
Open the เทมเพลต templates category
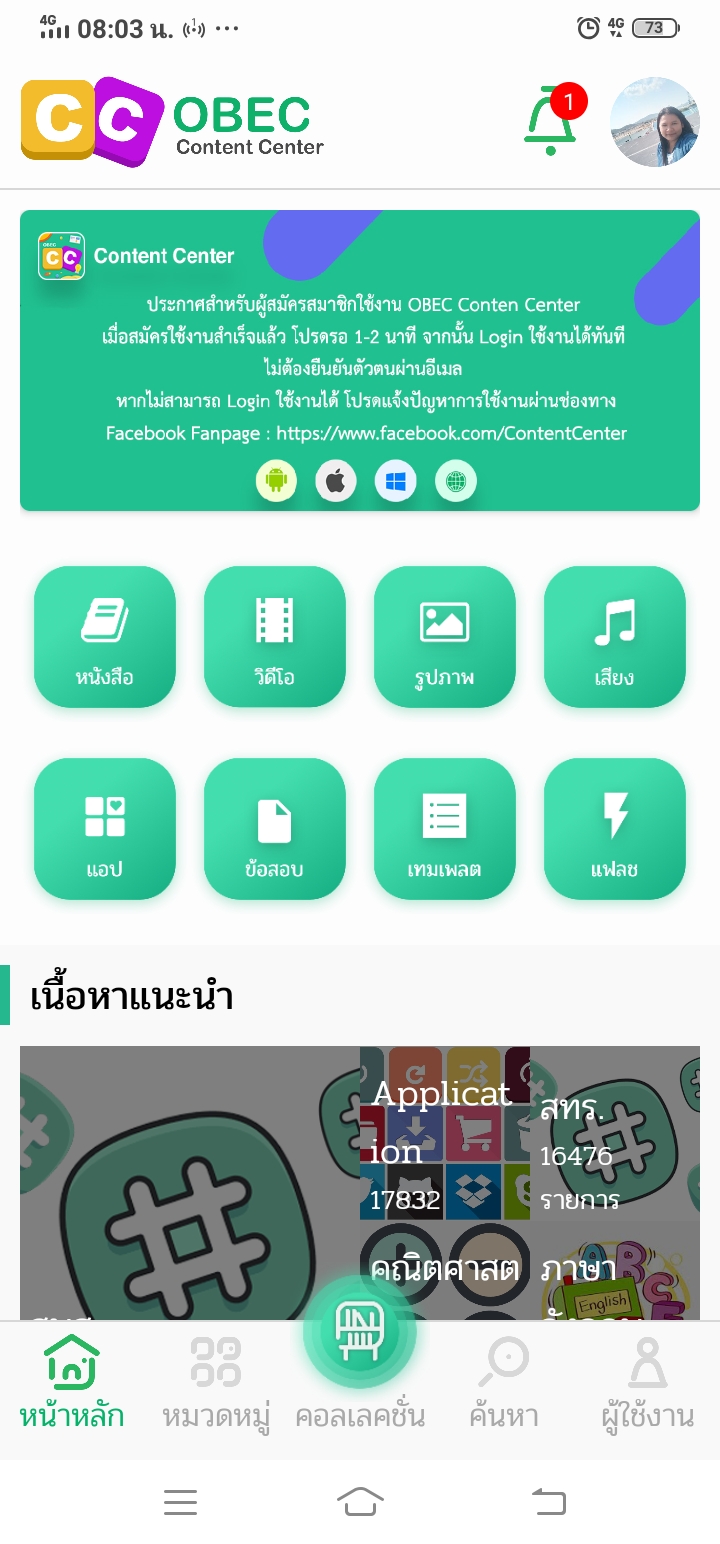tap(445, 829)
